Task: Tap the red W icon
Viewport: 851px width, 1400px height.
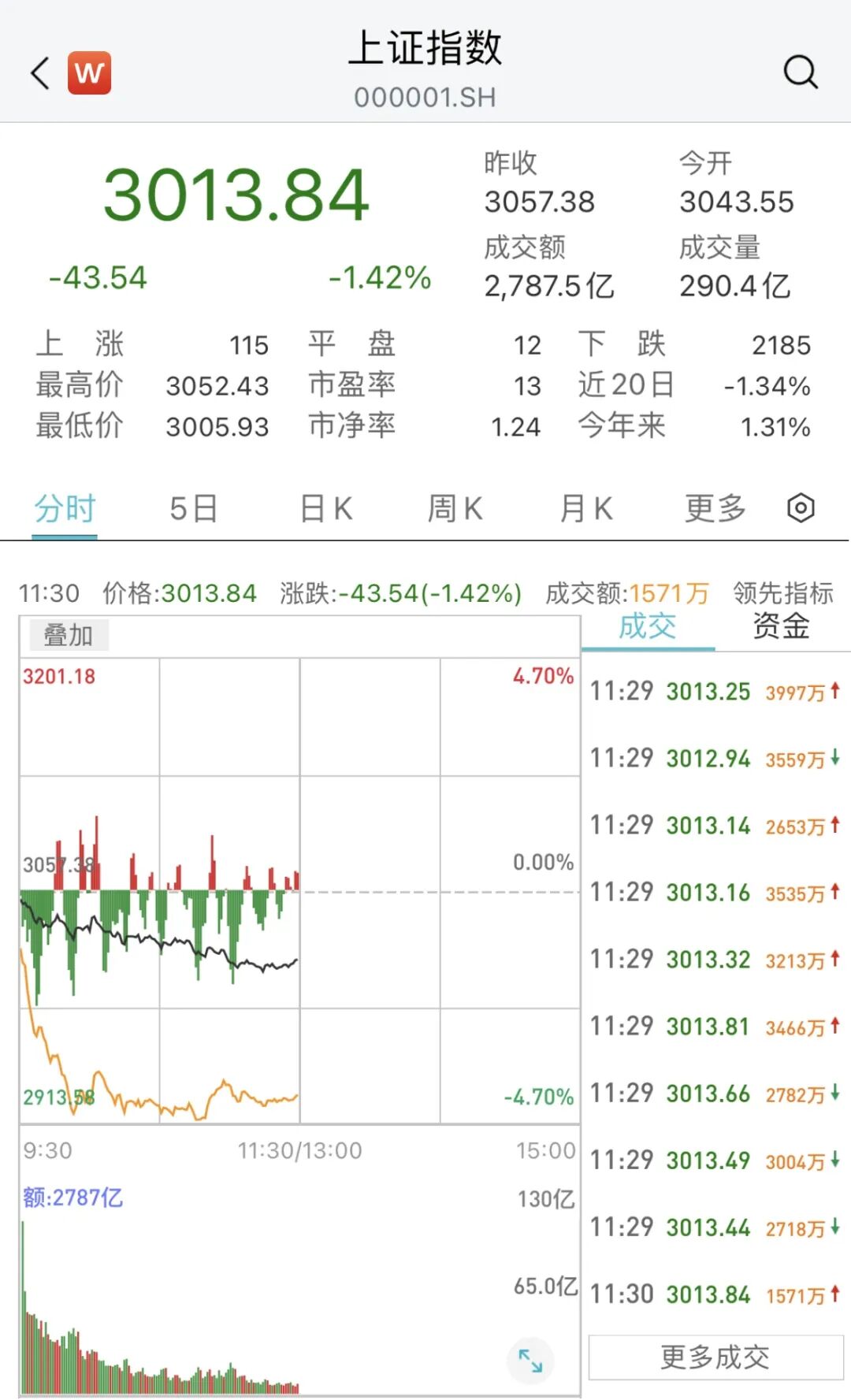Action: pos(89,73)
